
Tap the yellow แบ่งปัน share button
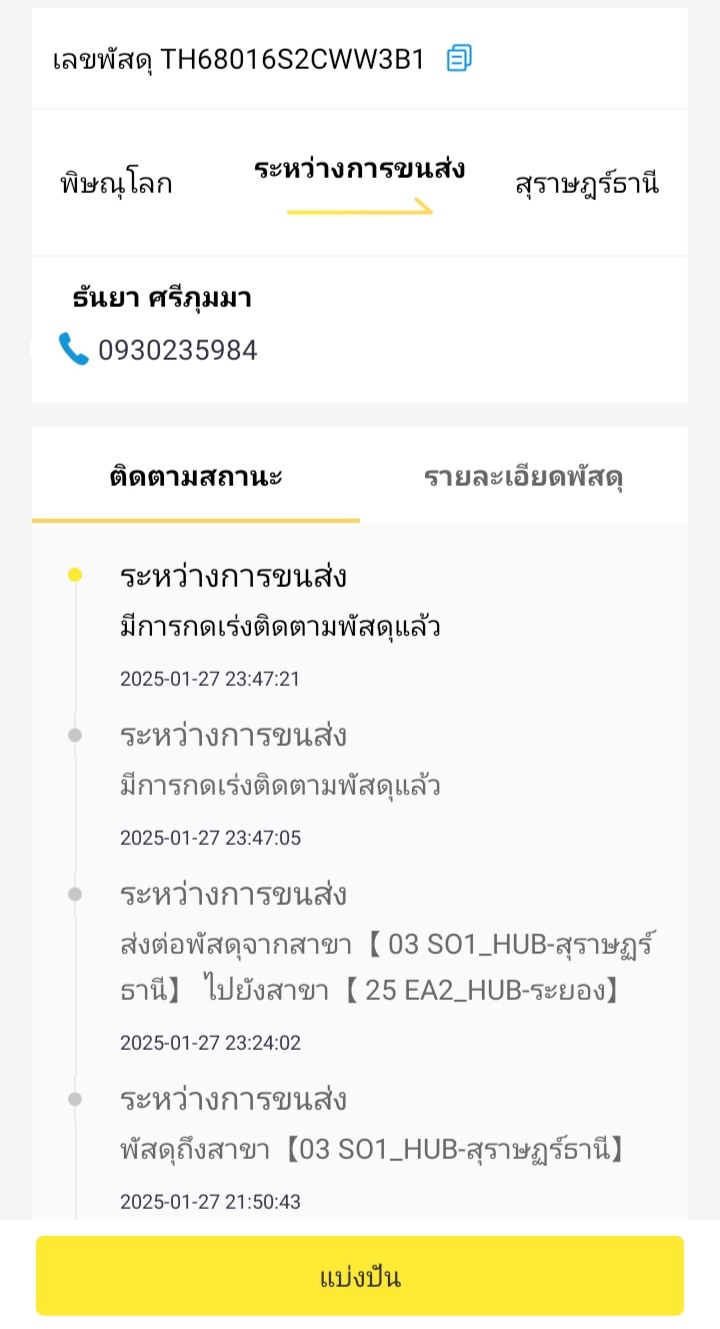360,1276
